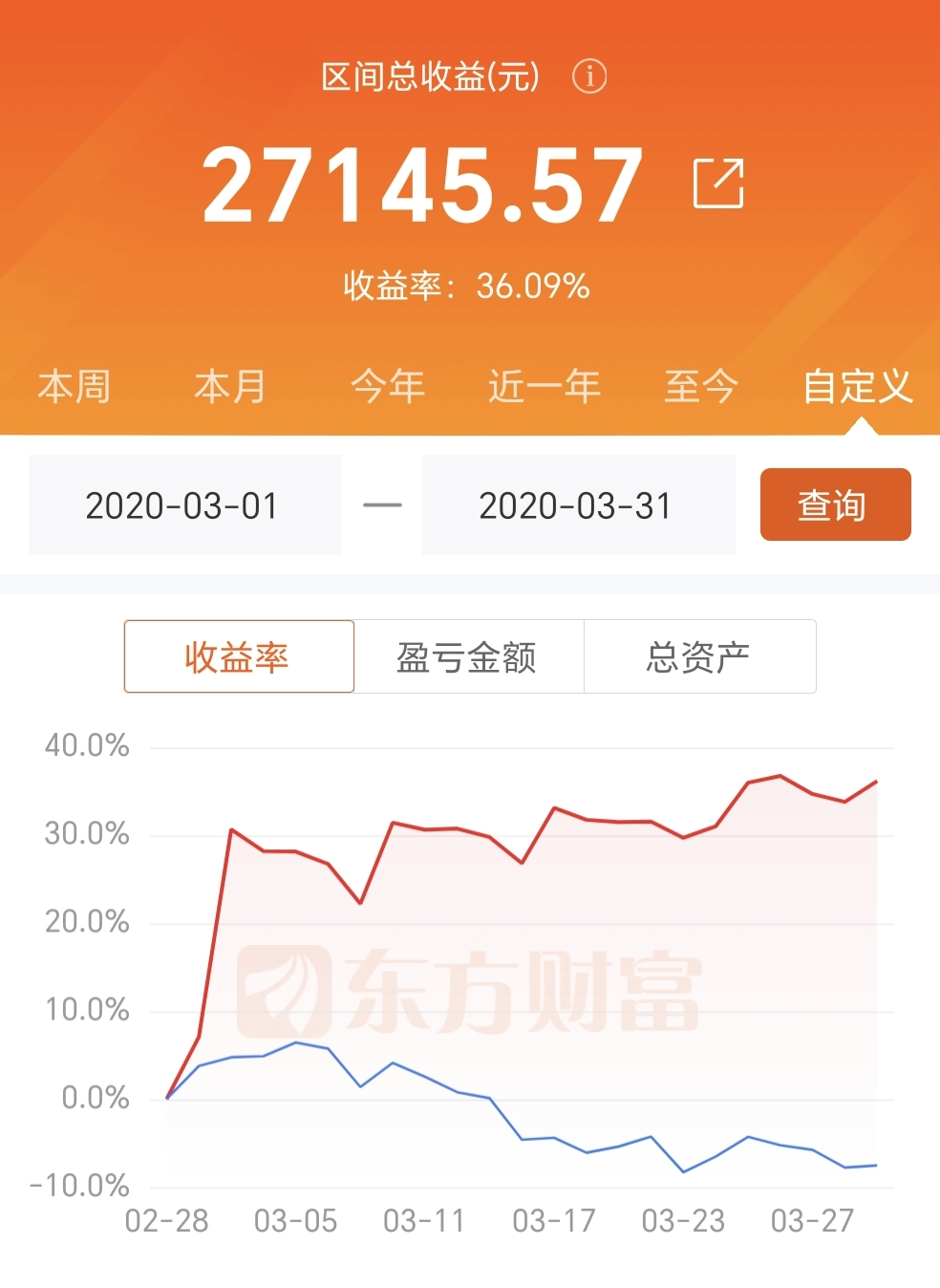The height and width of the screenshot is (1288, 940).
Task: Switch to the 本周 period tab
Action: point(75,386)
